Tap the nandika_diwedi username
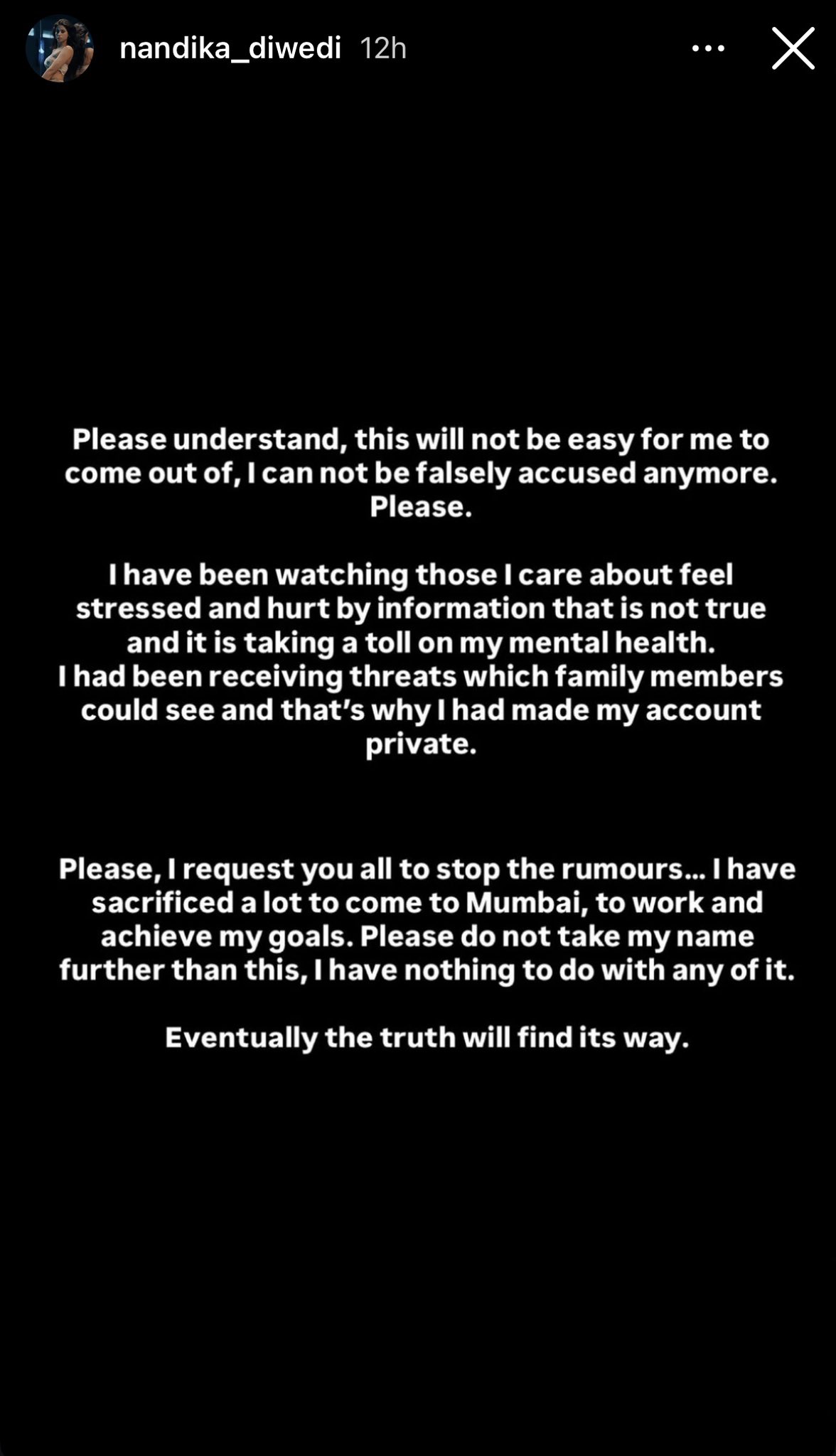 (230, 48)
